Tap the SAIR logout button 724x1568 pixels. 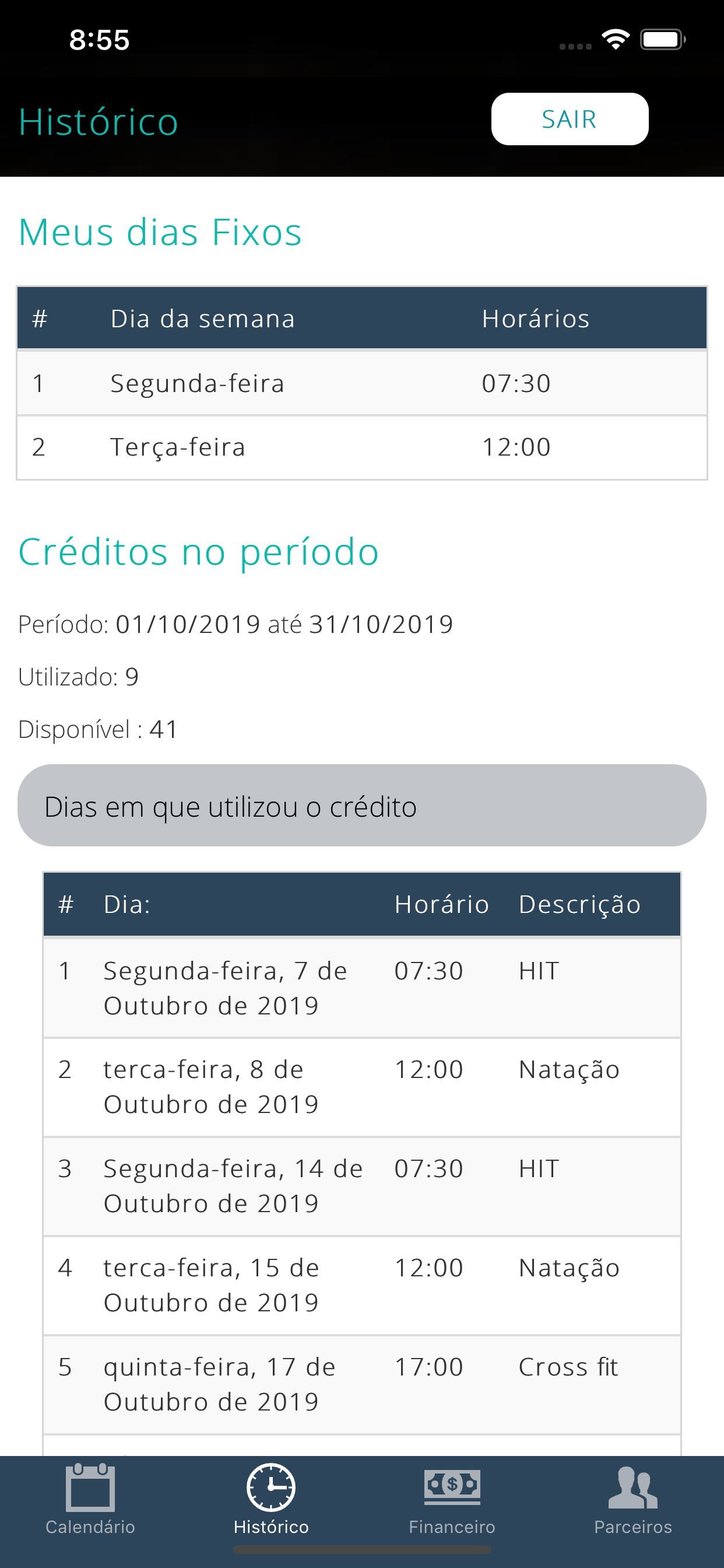coord(570,120)
